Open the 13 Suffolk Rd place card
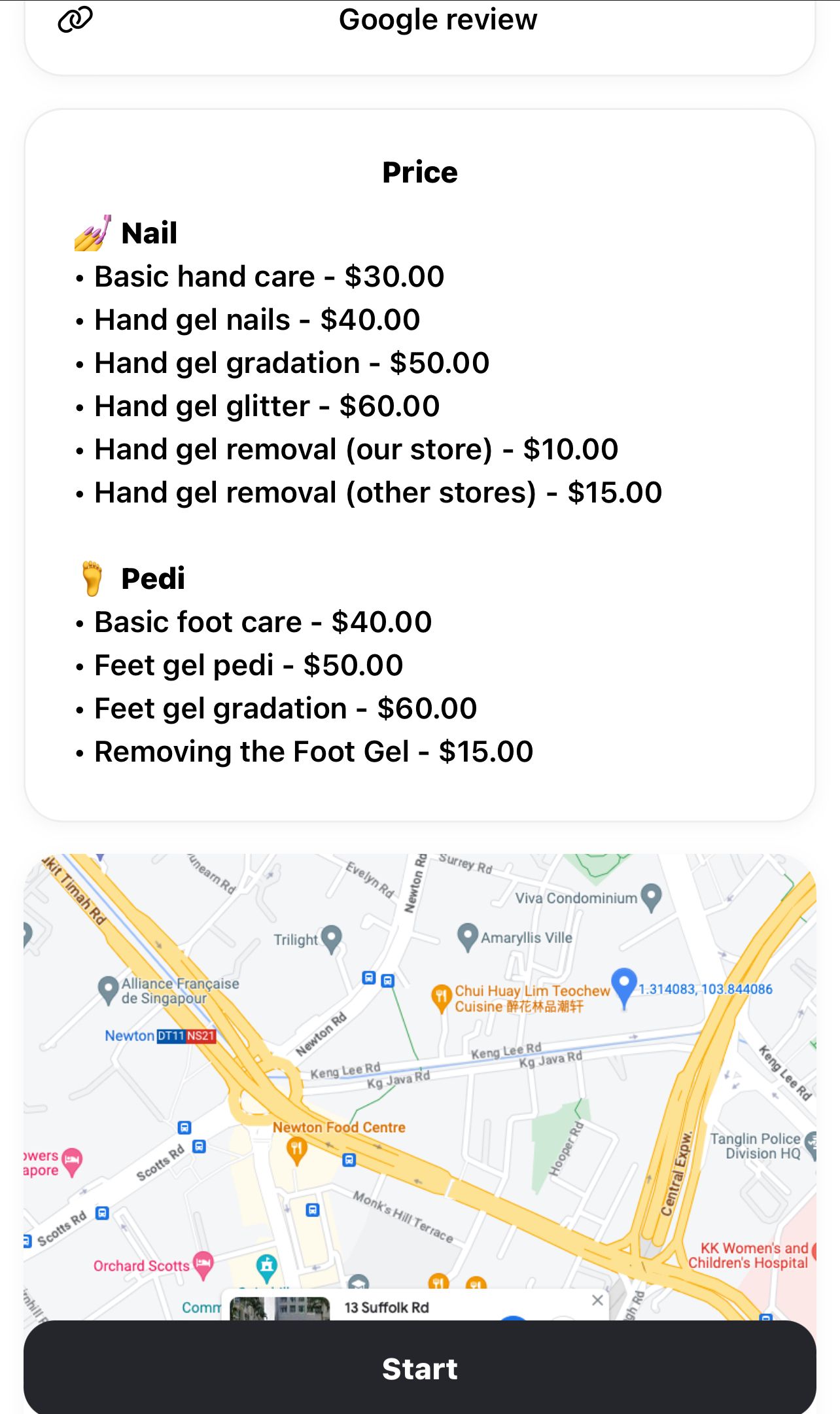This screenshot has width=840, height=1414. (387, 1307)
